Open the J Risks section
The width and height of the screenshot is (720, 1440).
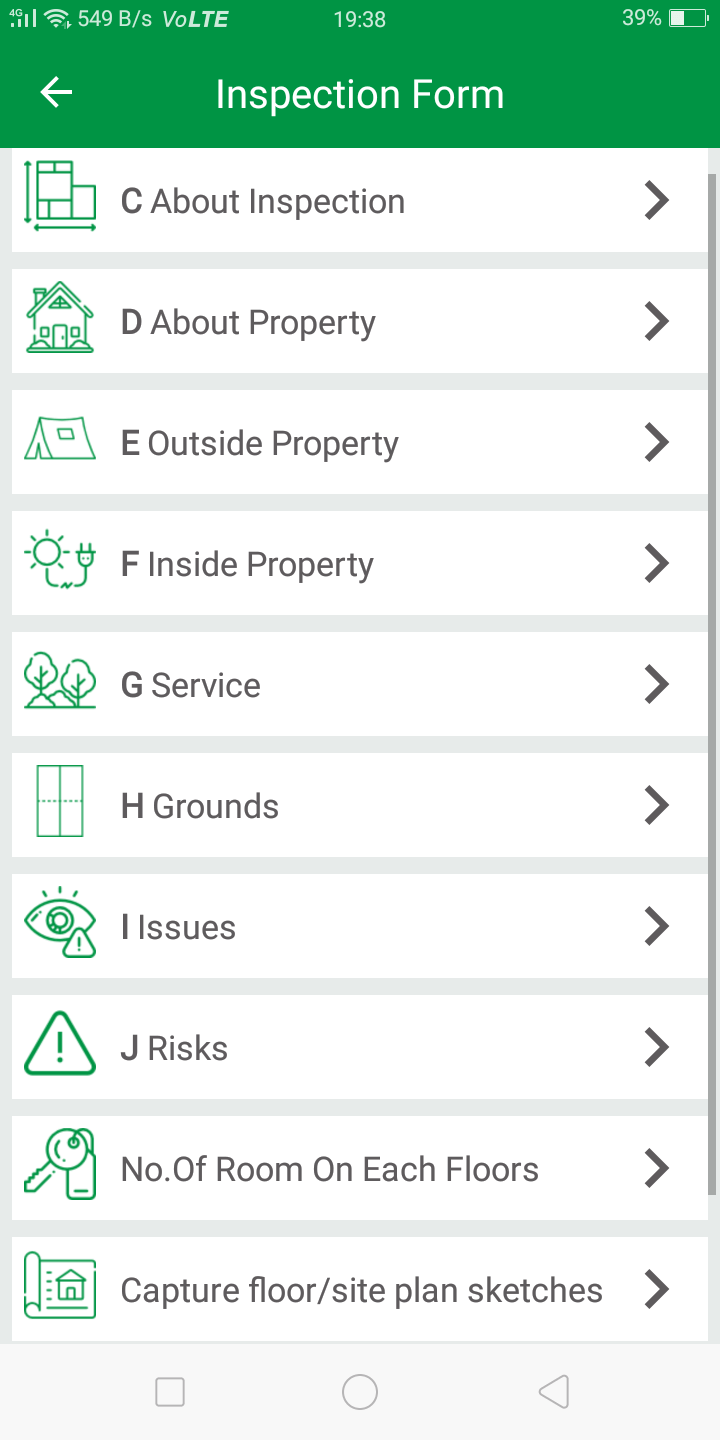point(359,1048)
